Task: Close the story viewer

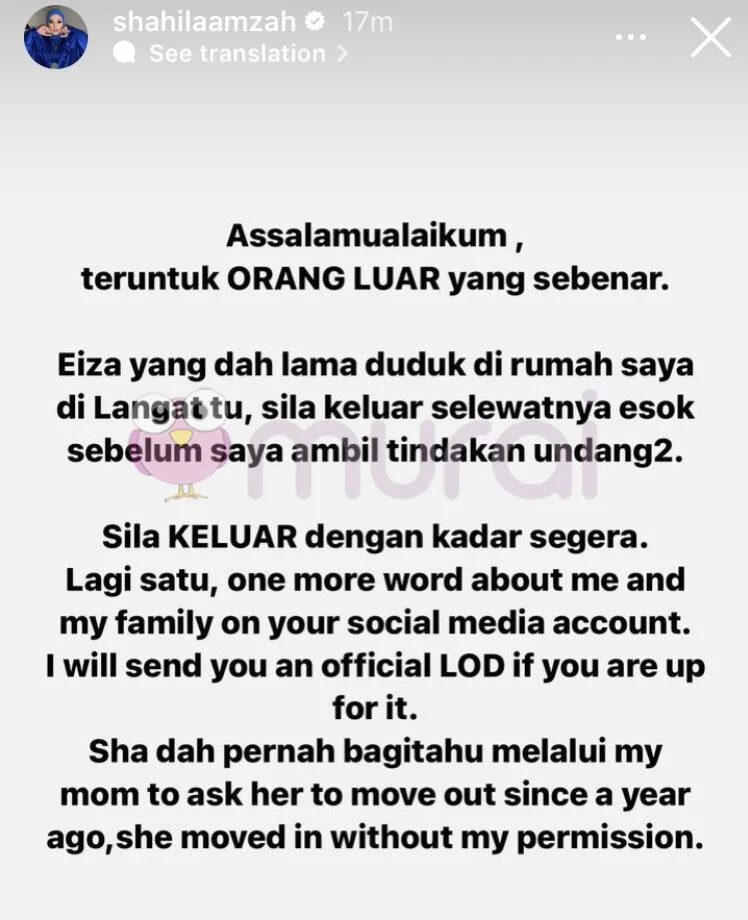Action: [x=711, y=38]
